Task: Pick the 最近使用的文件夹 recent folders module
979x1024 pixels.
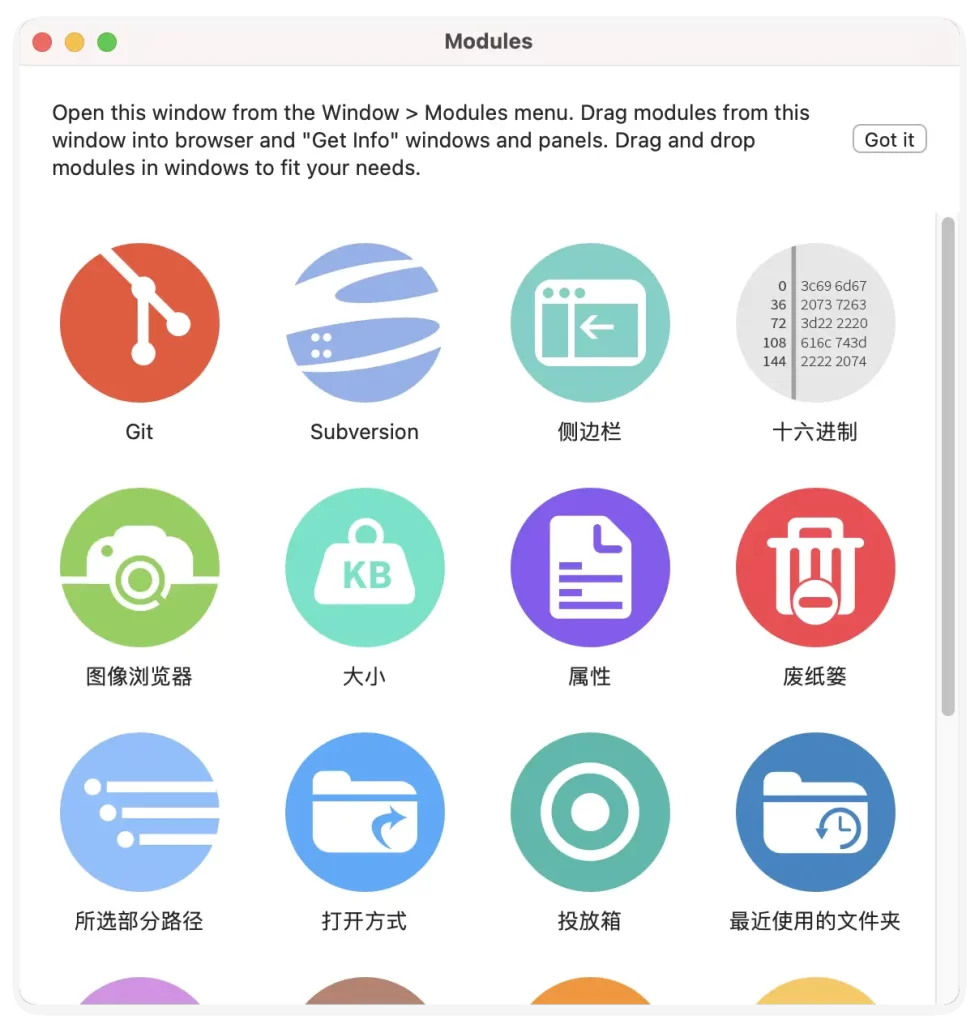Action: click(814, 812)
